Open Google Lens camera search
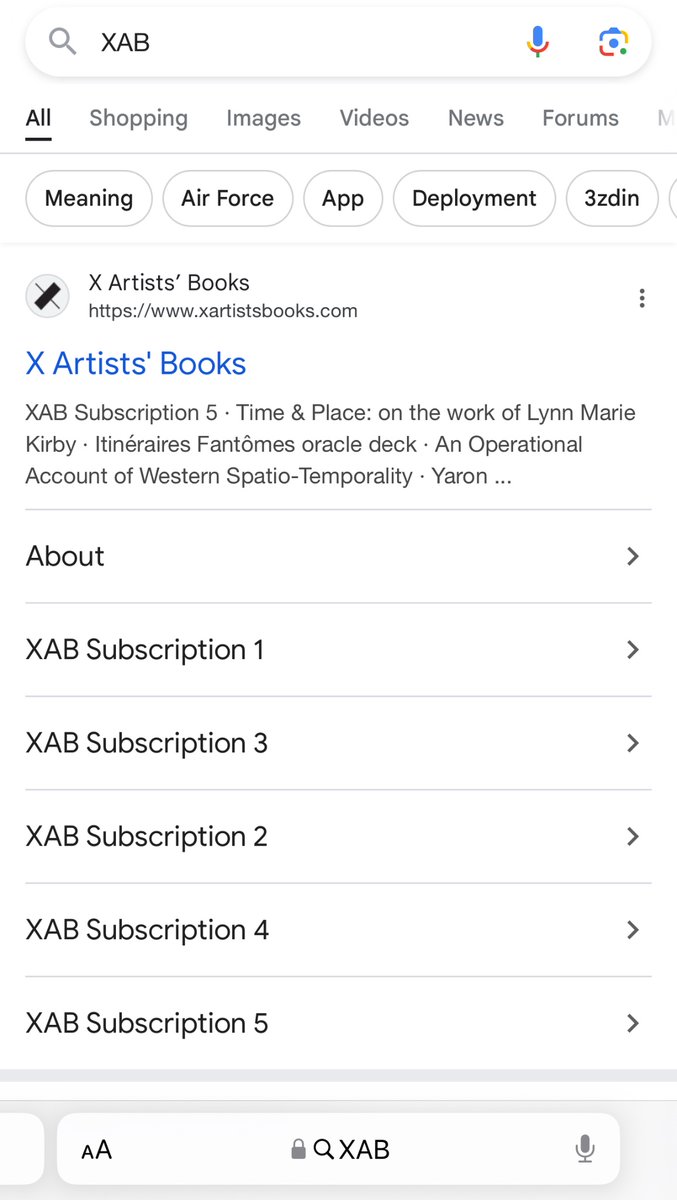 click(613, 42)
